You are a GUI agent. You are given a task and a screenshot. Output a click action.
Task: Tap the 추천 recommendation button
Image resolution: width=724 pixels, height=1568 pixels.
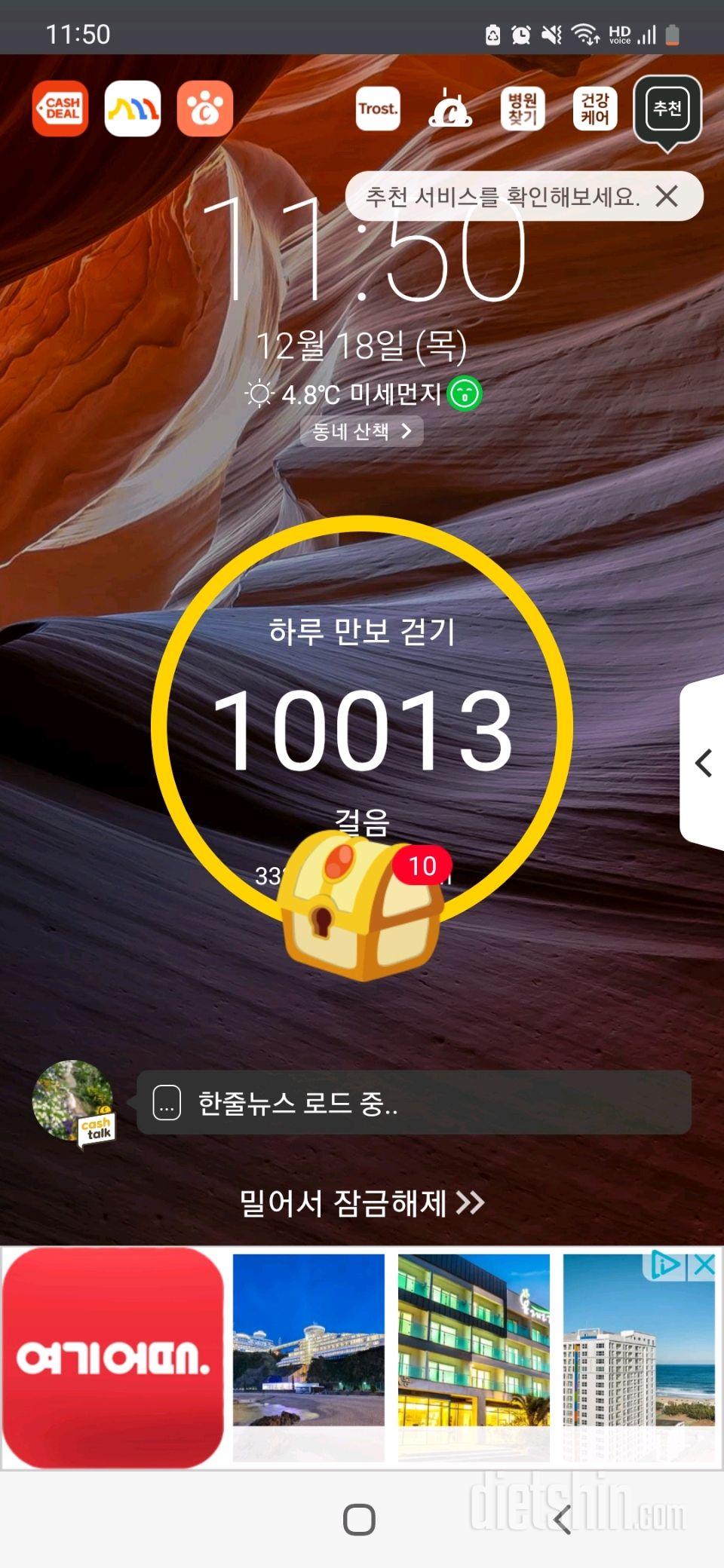pyautogui.click(x=667, y=109)
